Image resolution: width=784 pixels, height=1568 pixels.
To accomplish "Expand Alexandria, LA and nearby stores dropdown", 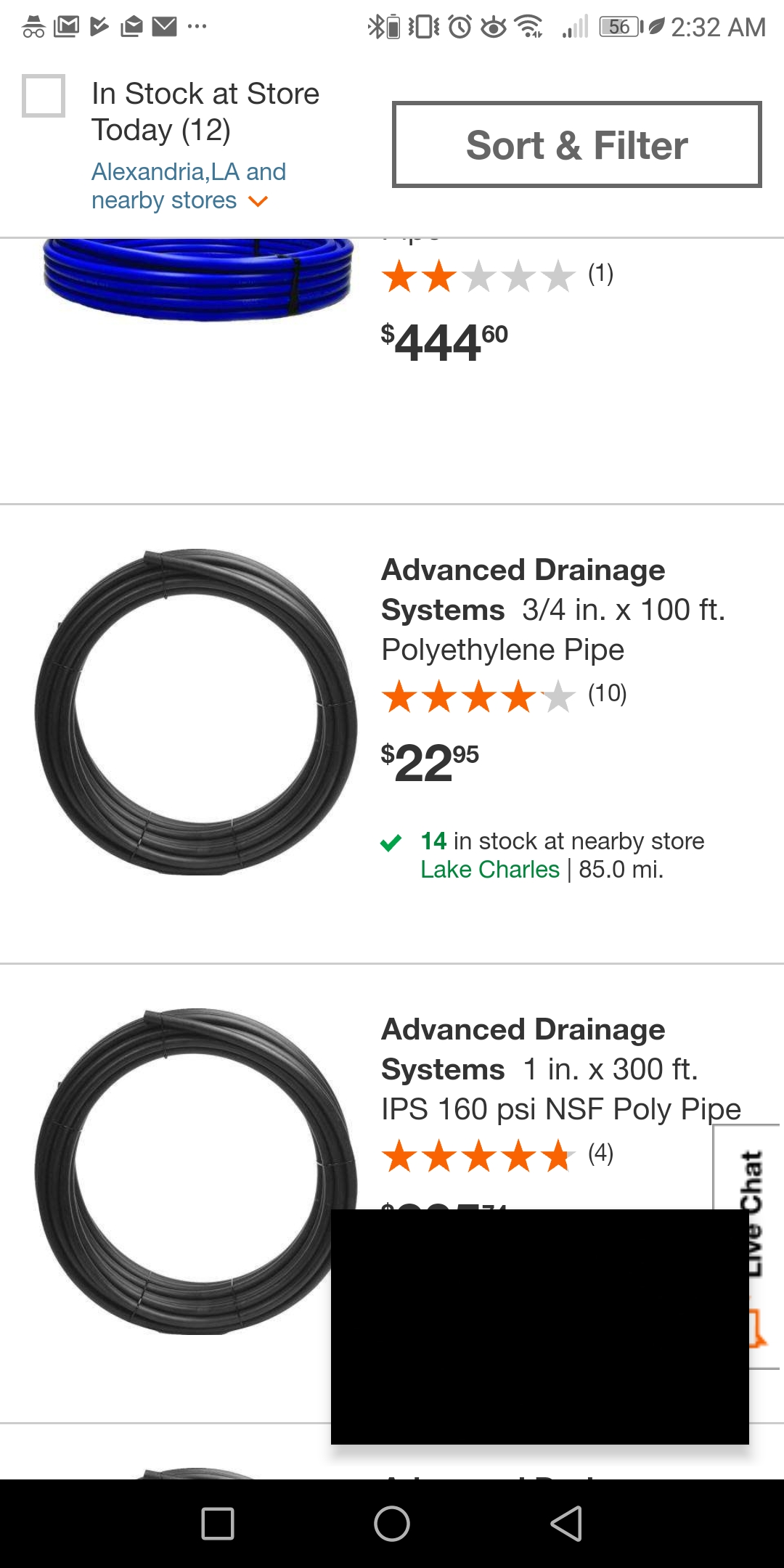I will [x=180, y=186].
